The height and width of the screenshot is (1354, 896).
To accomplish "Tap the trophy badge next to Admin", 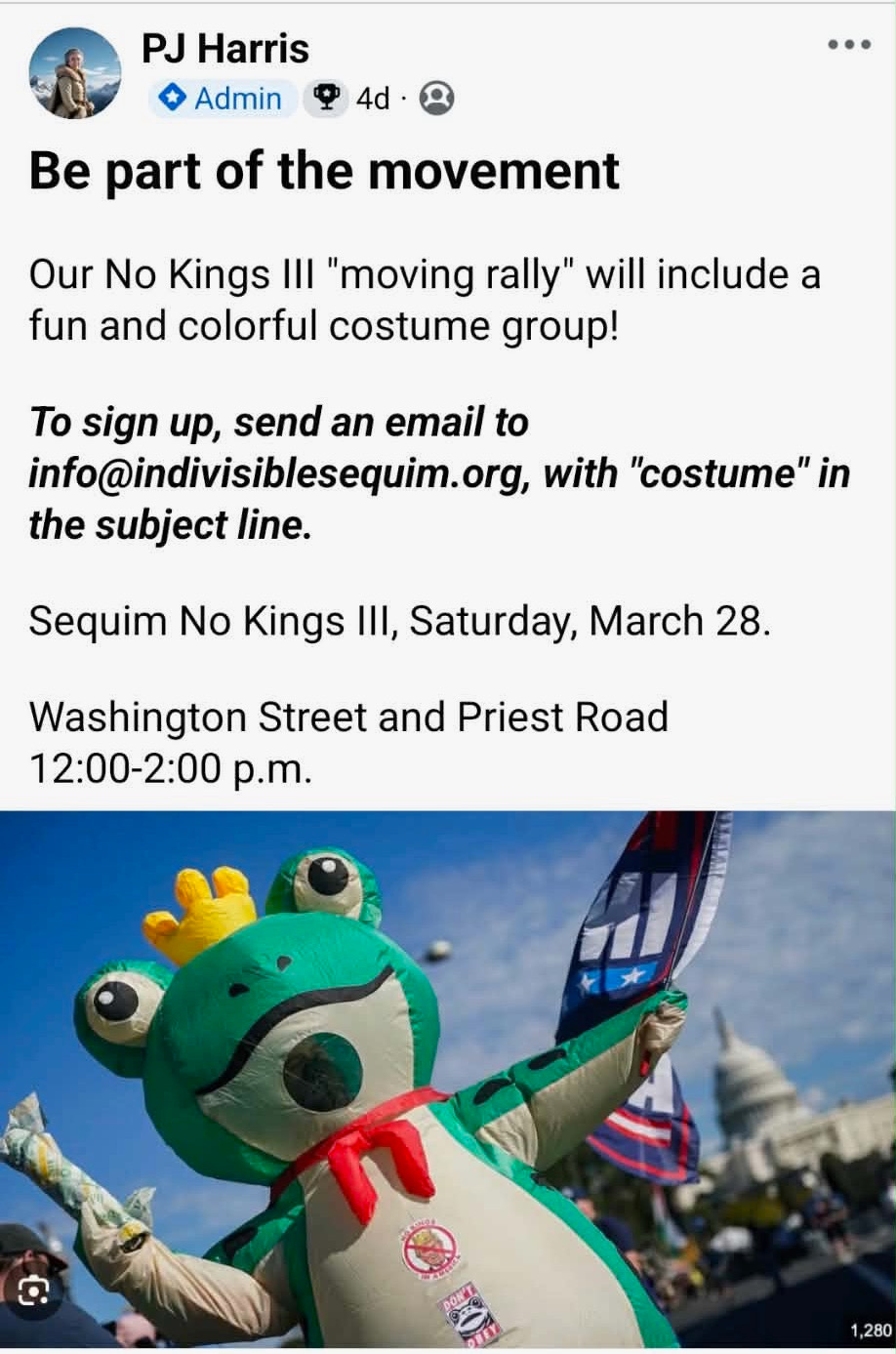I will (x=326, y=99).
